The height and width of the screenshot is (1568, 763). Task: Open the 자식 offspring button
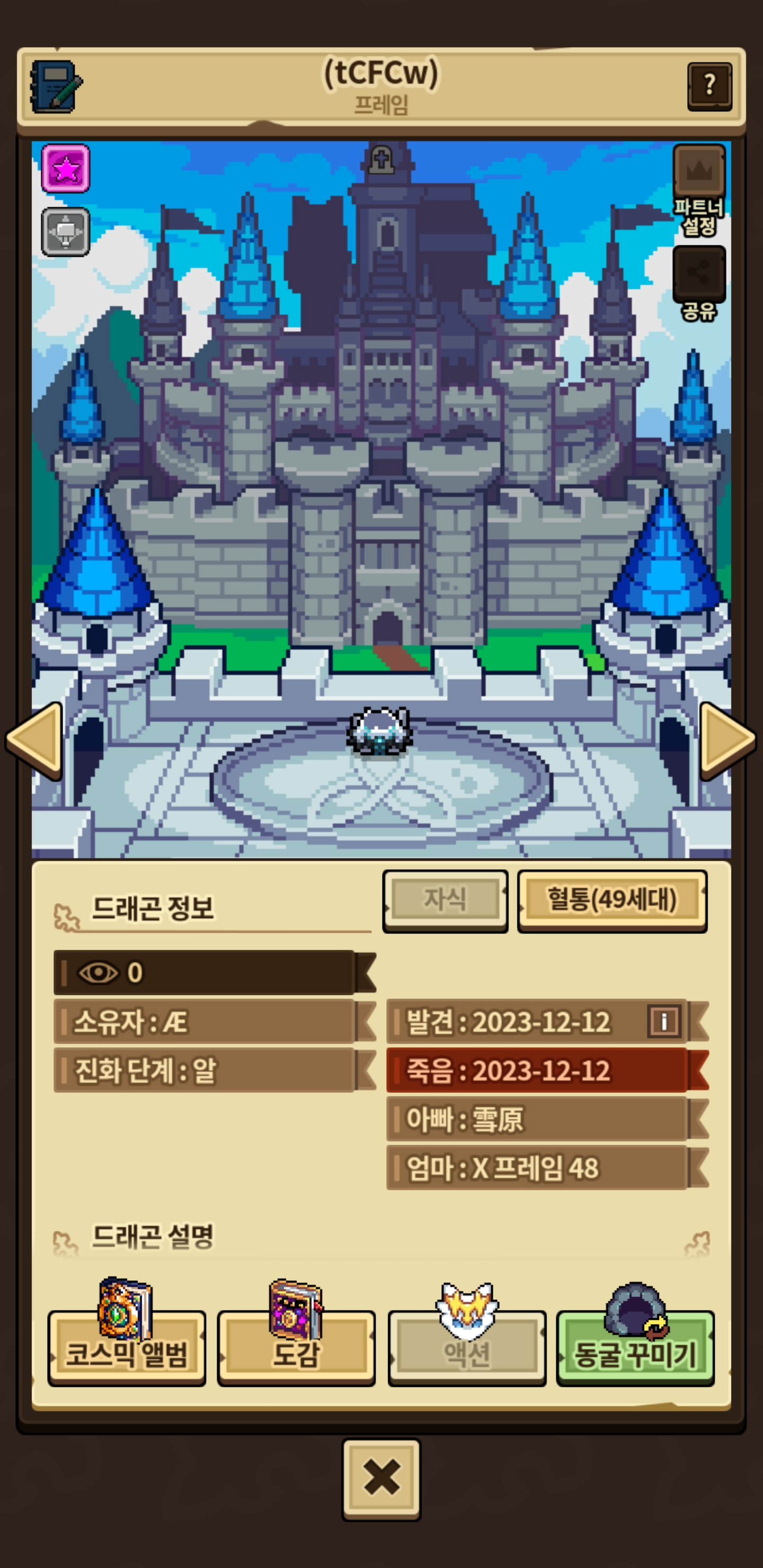click(445, 900)
